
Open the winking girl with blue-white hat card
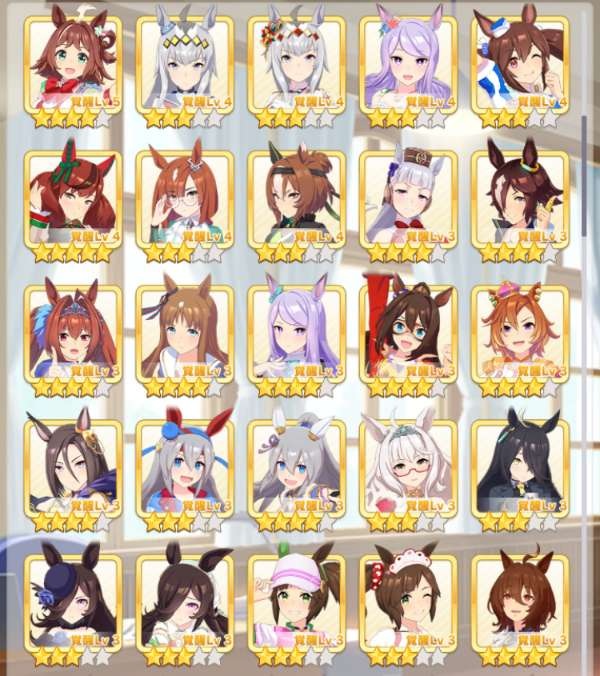pos(520,65)
